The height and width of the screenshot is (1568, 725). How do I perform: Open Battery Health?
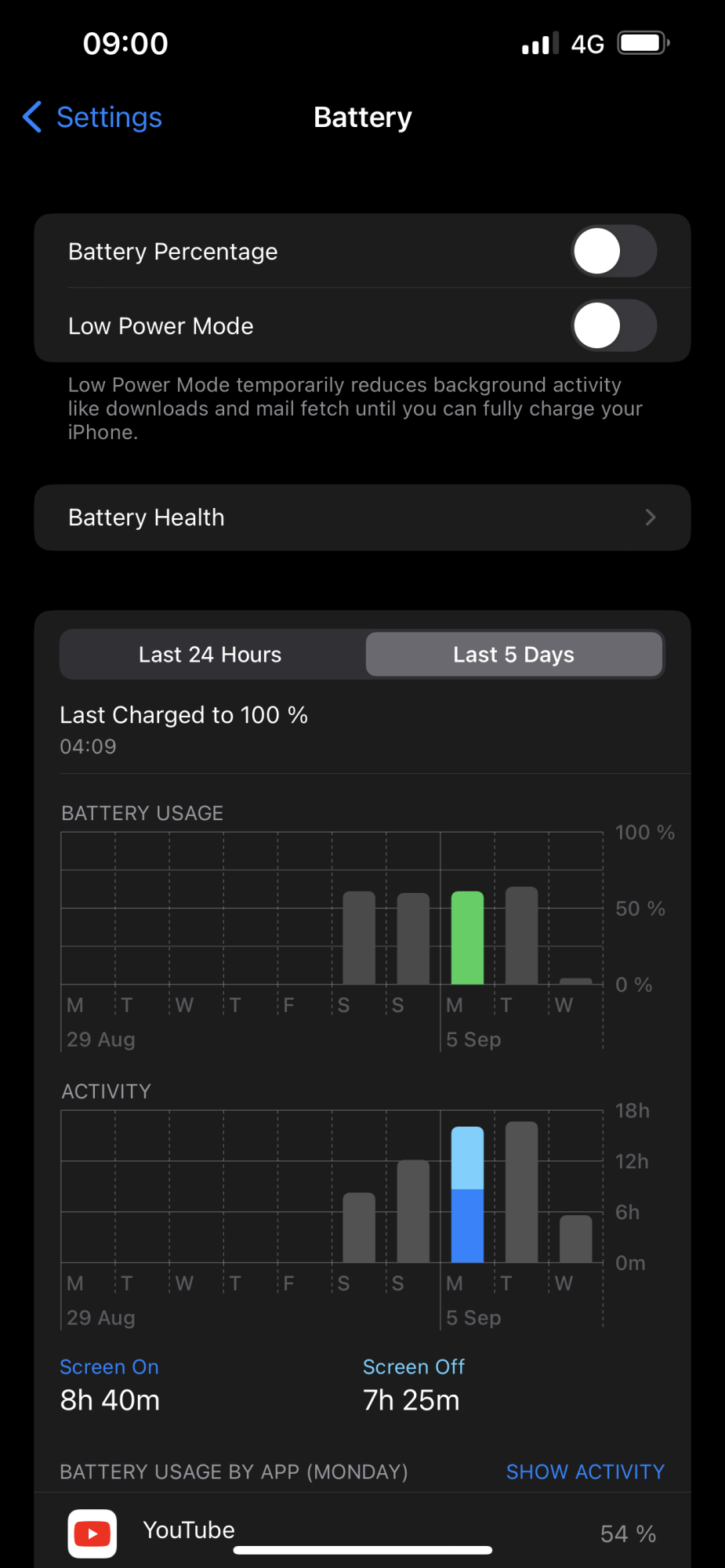click(362, 517)
